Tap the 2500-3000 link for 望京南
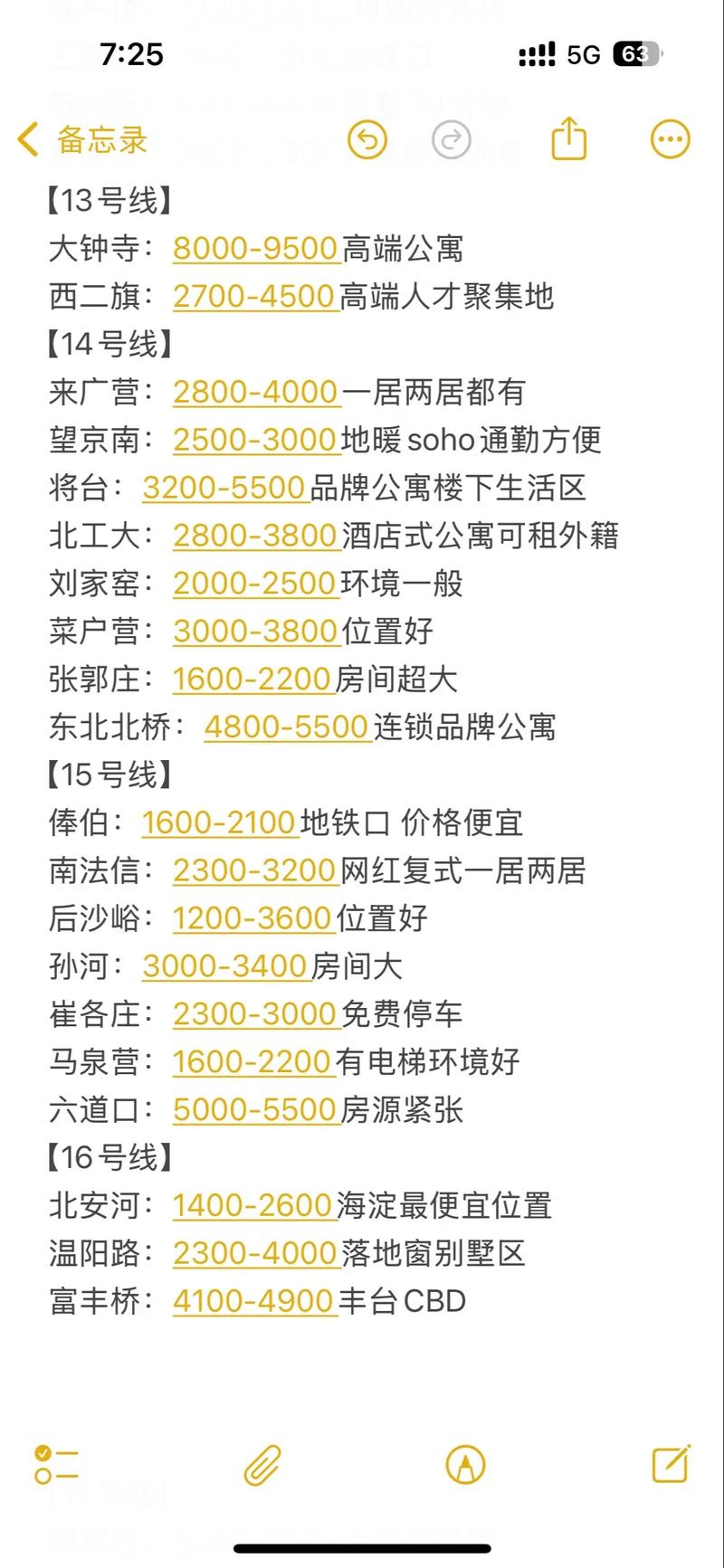Image resolution: width=724 pixels, height=1568 pixels. (253, 440)
